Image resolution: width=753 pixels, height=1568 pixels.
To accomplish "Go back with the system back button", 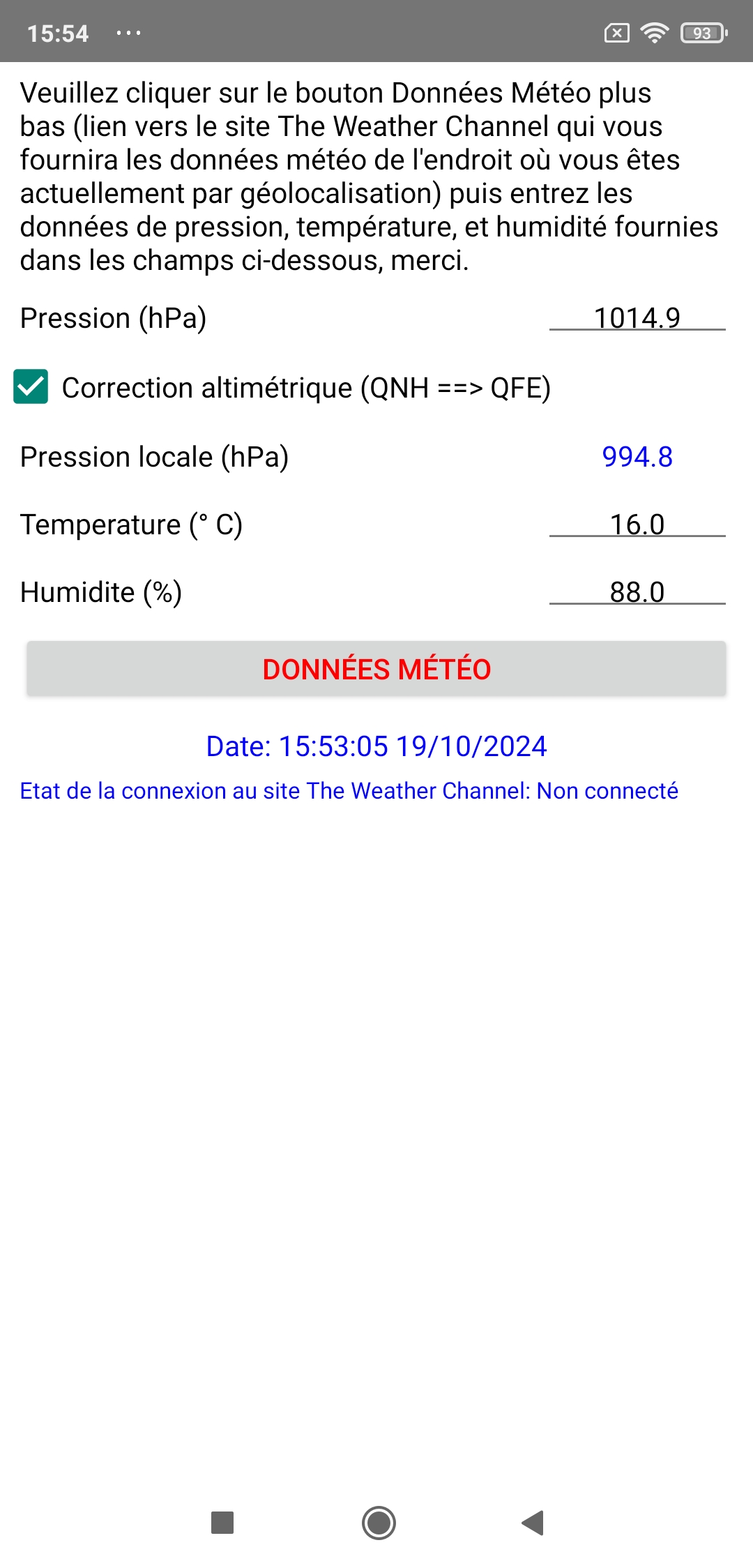I will [x=533, y=1523].
